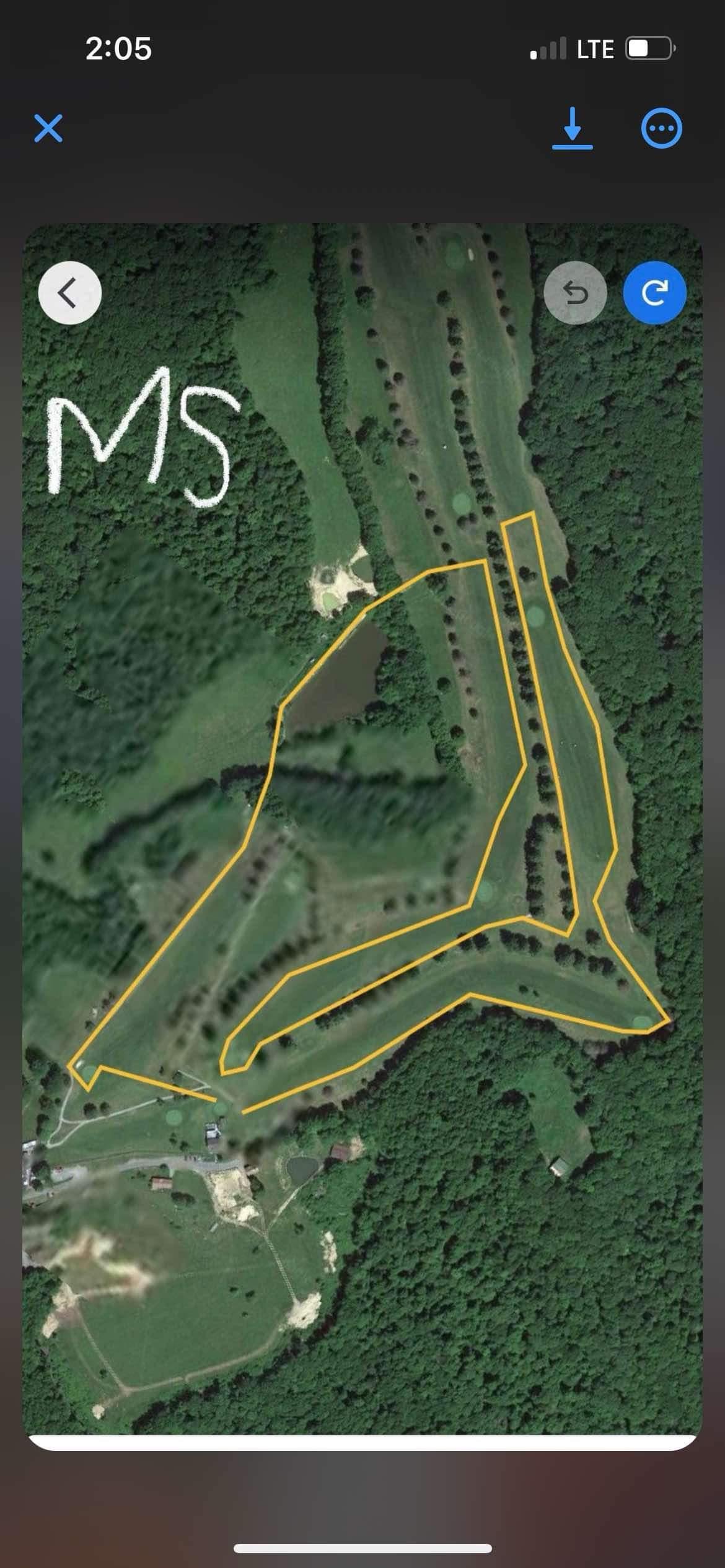
Task: Download the image
Action: pyautogui.click(x=572, y=128)
